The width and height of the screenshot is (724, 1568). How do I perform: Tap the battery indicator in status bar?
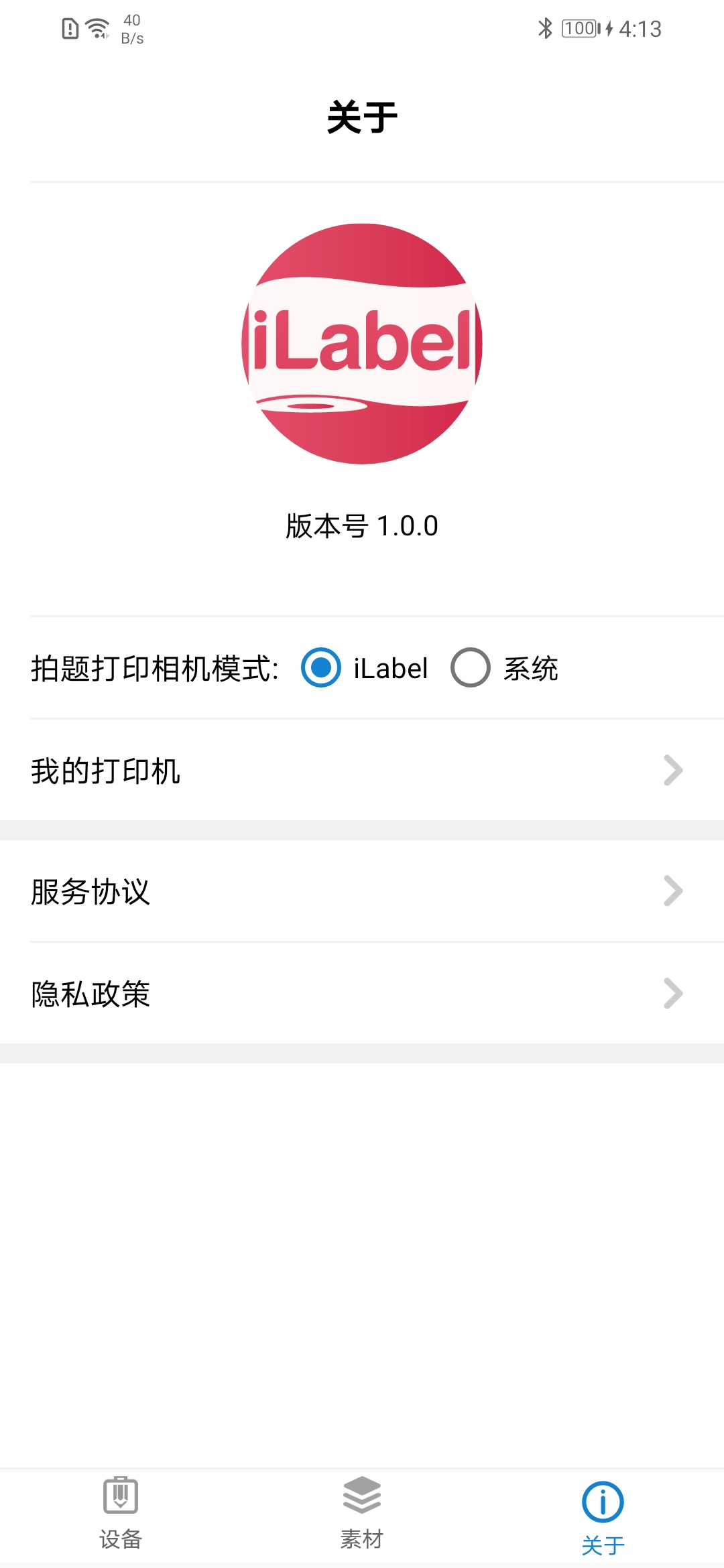[x=577, y=28]
